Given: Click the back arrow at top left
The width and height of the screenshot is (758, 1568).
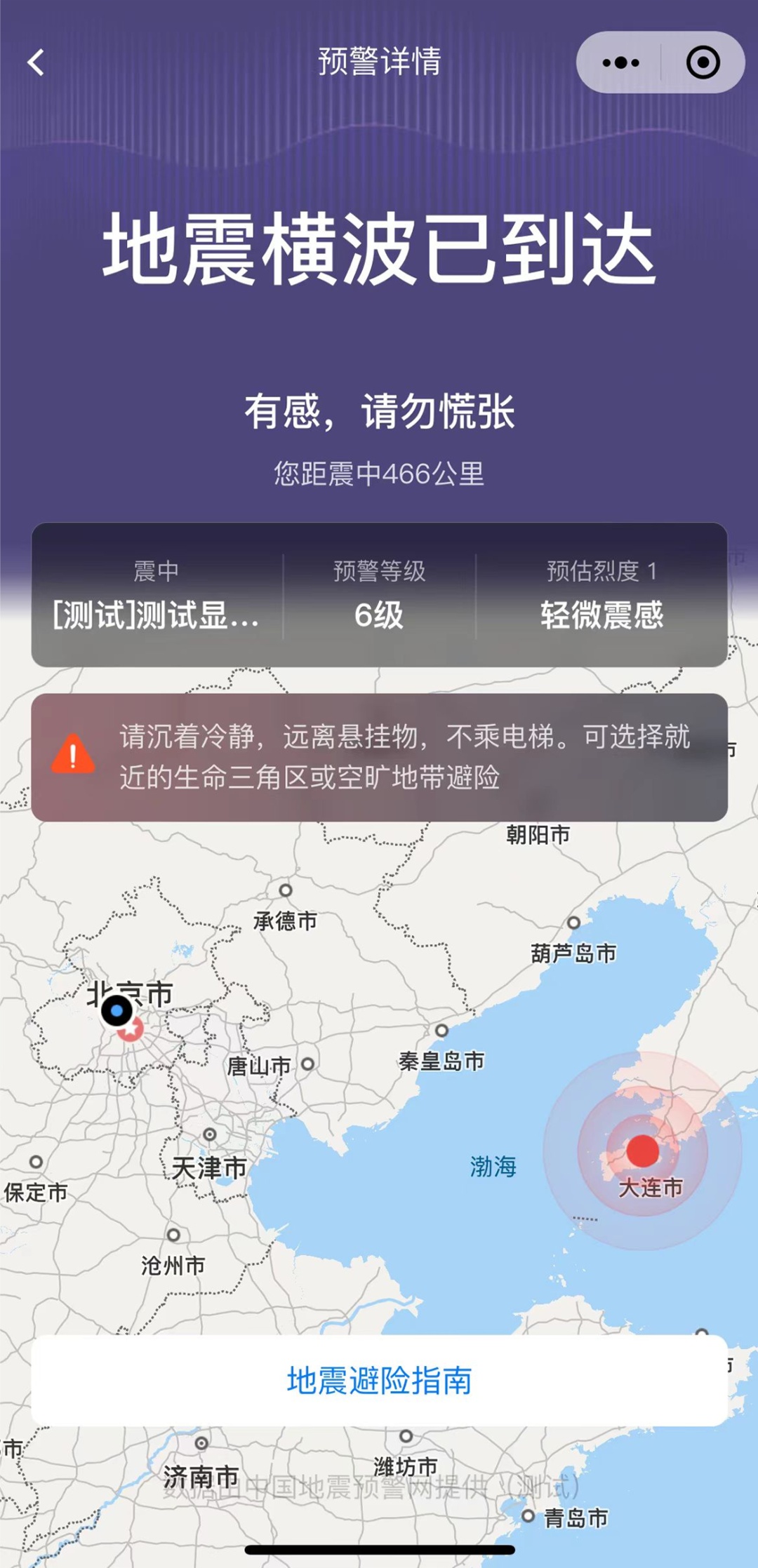Looking at the screenshot, I should click(x=36, y=63).
